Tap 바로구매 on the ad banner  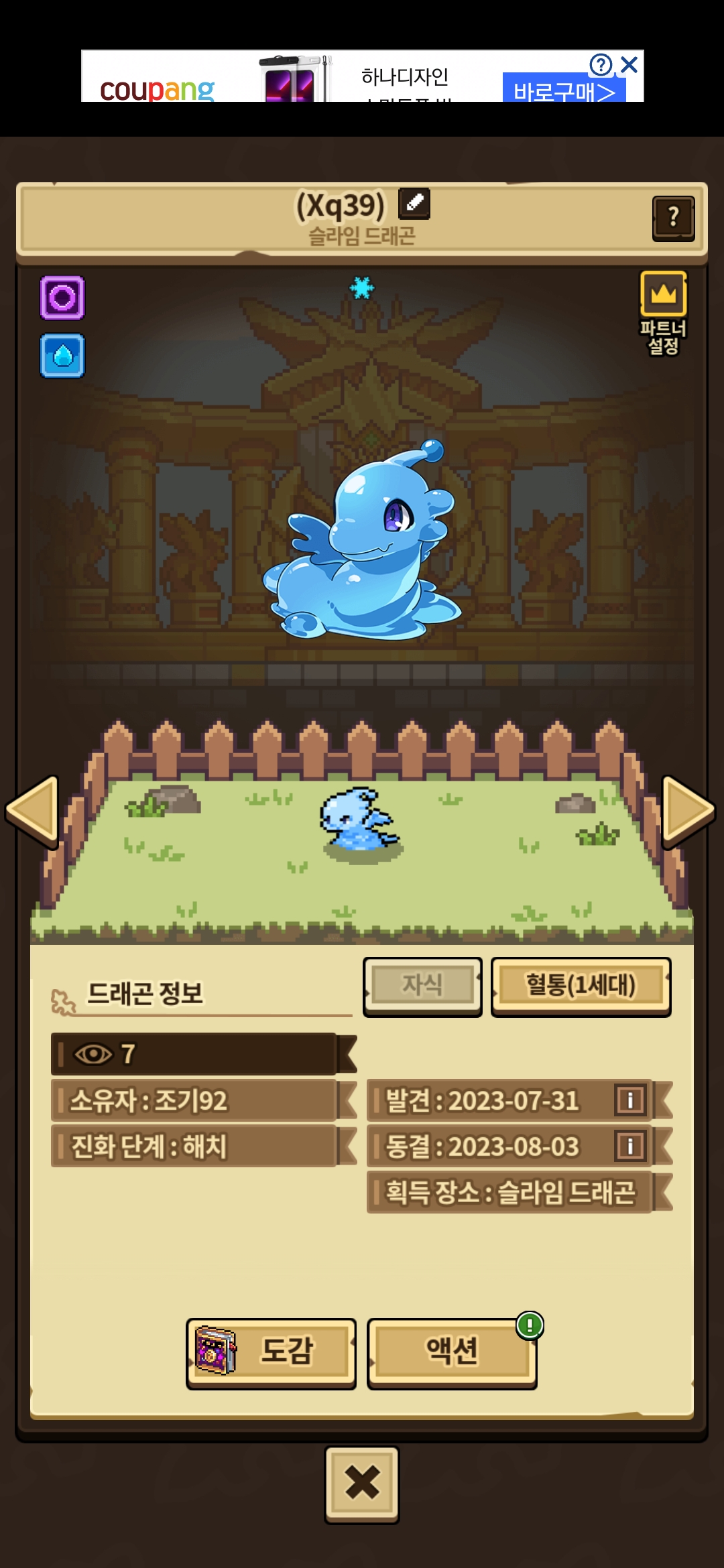tap(563, 90)
